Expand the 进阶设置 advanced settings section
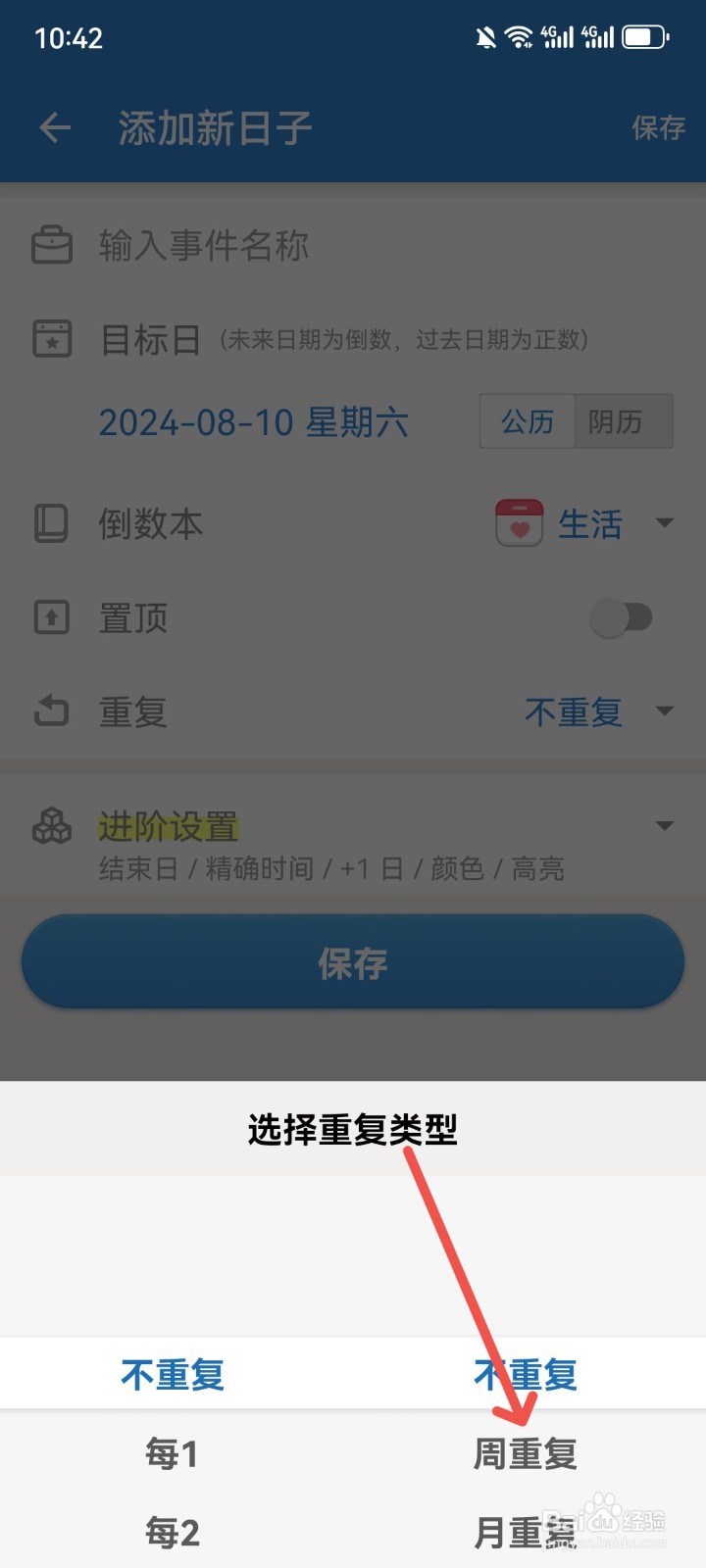This screenshot has height=1568, width=706. tap(665, 826)
